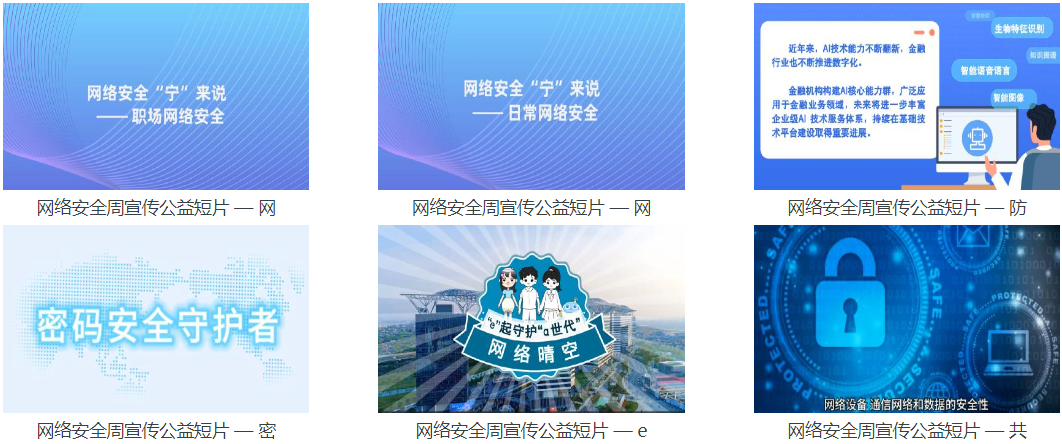Open the 密码安全守护者 video thumbnail
The height and width of the screenshot is (444, 1062).
(x=155, y=319)
